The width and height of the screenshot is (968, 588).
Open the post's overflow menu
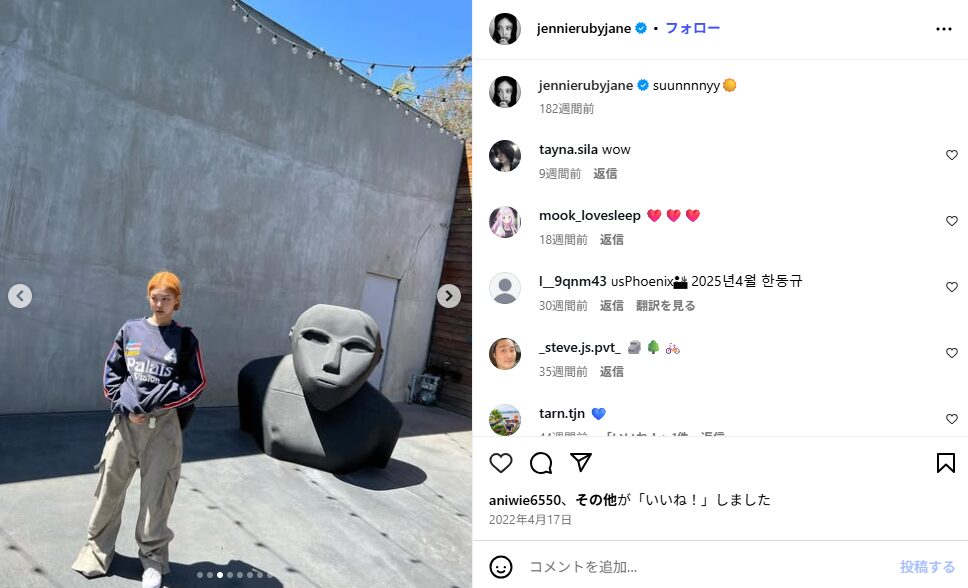[943, 29]
